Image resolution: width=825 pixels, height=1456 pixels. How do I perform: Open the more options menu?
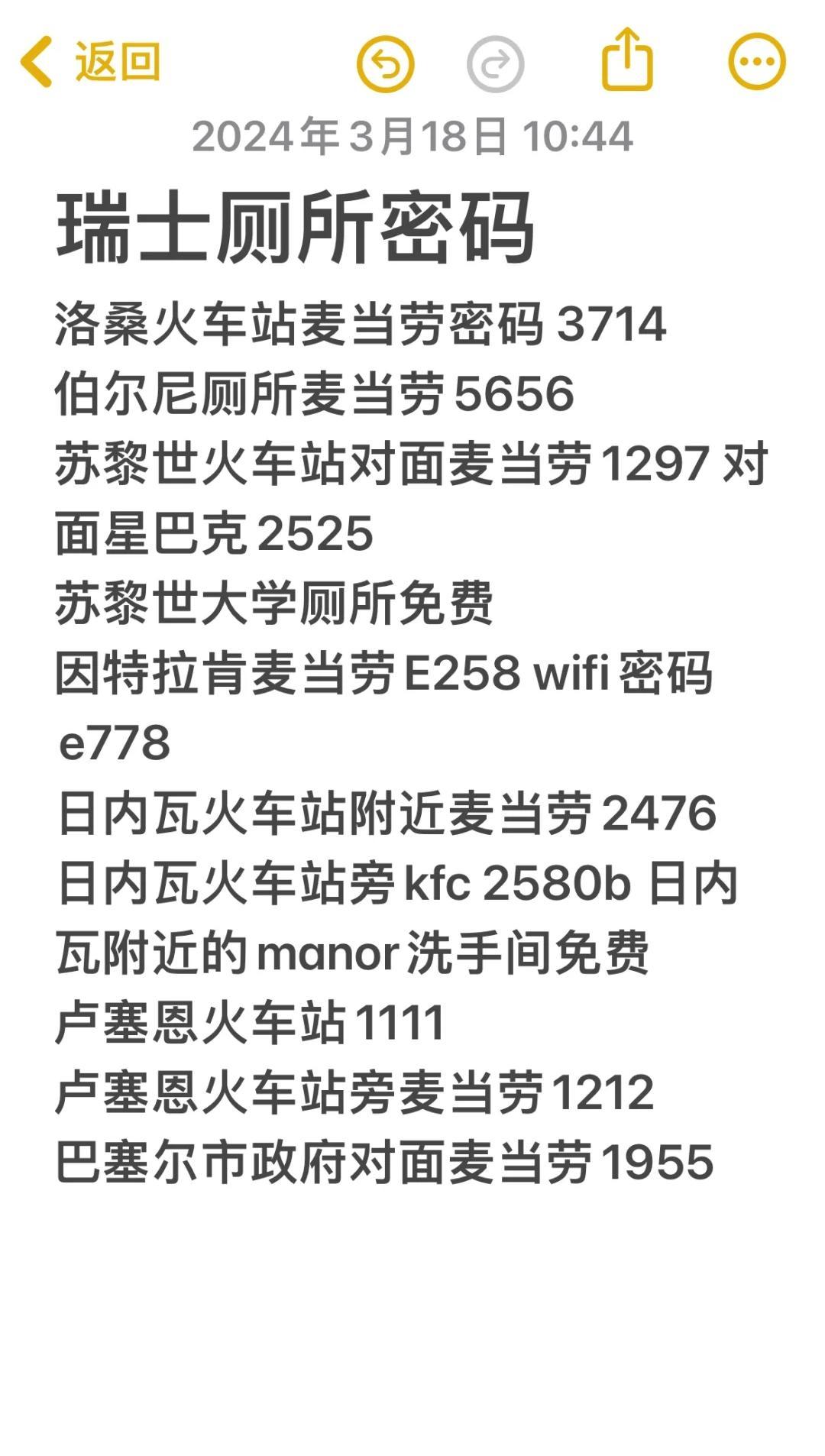(756, 63)
